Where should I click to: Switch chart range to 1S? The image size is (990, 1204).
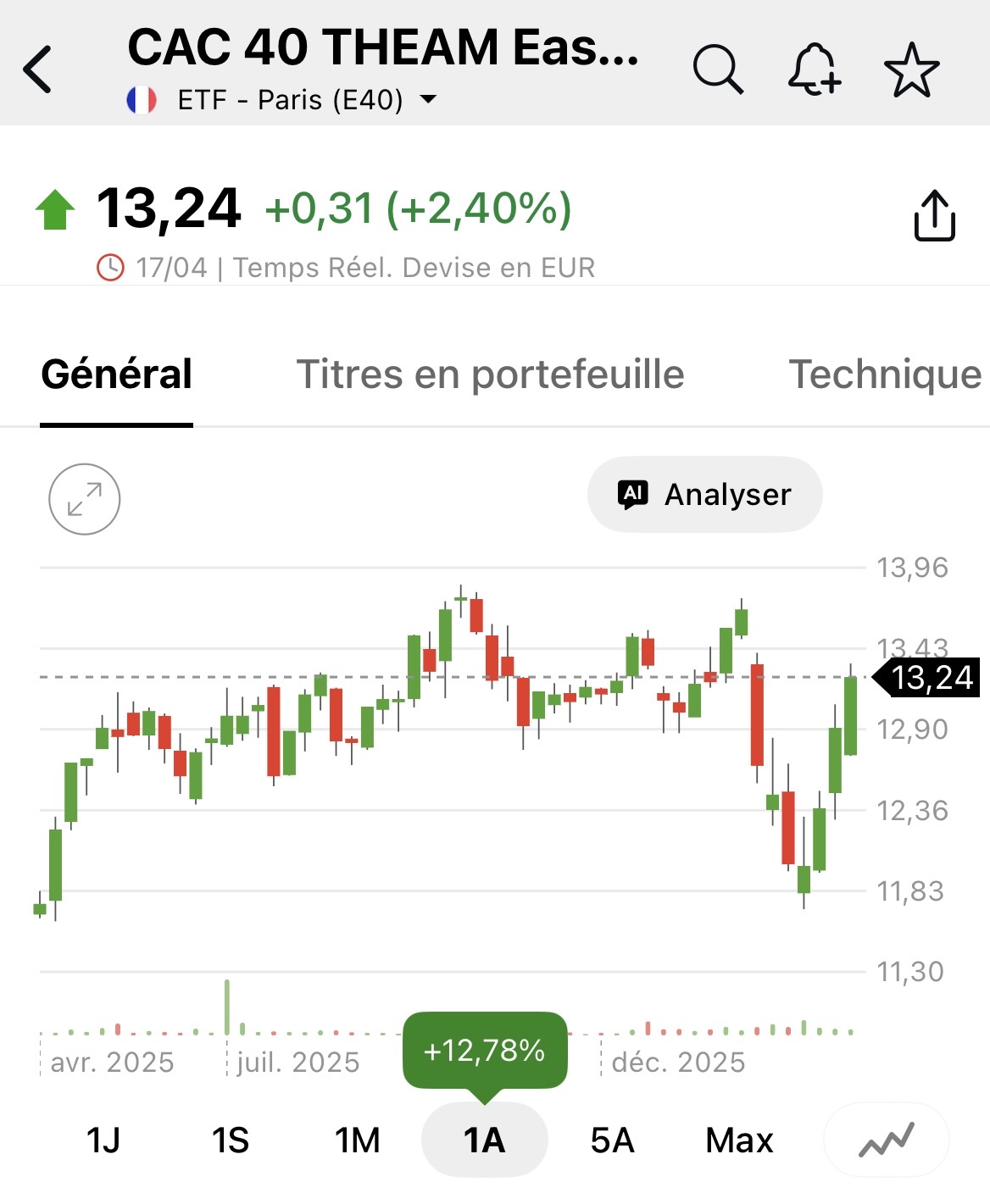click(231, 1140)
